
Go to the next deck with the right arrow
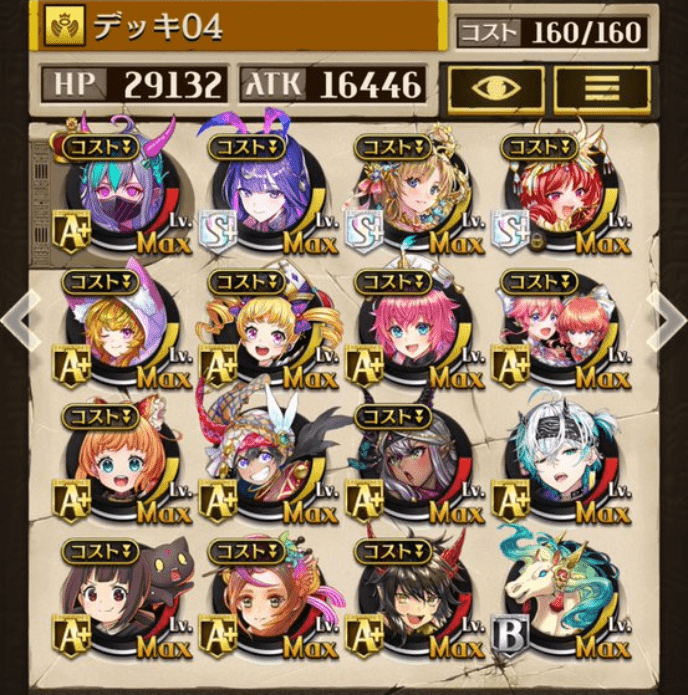669,318
